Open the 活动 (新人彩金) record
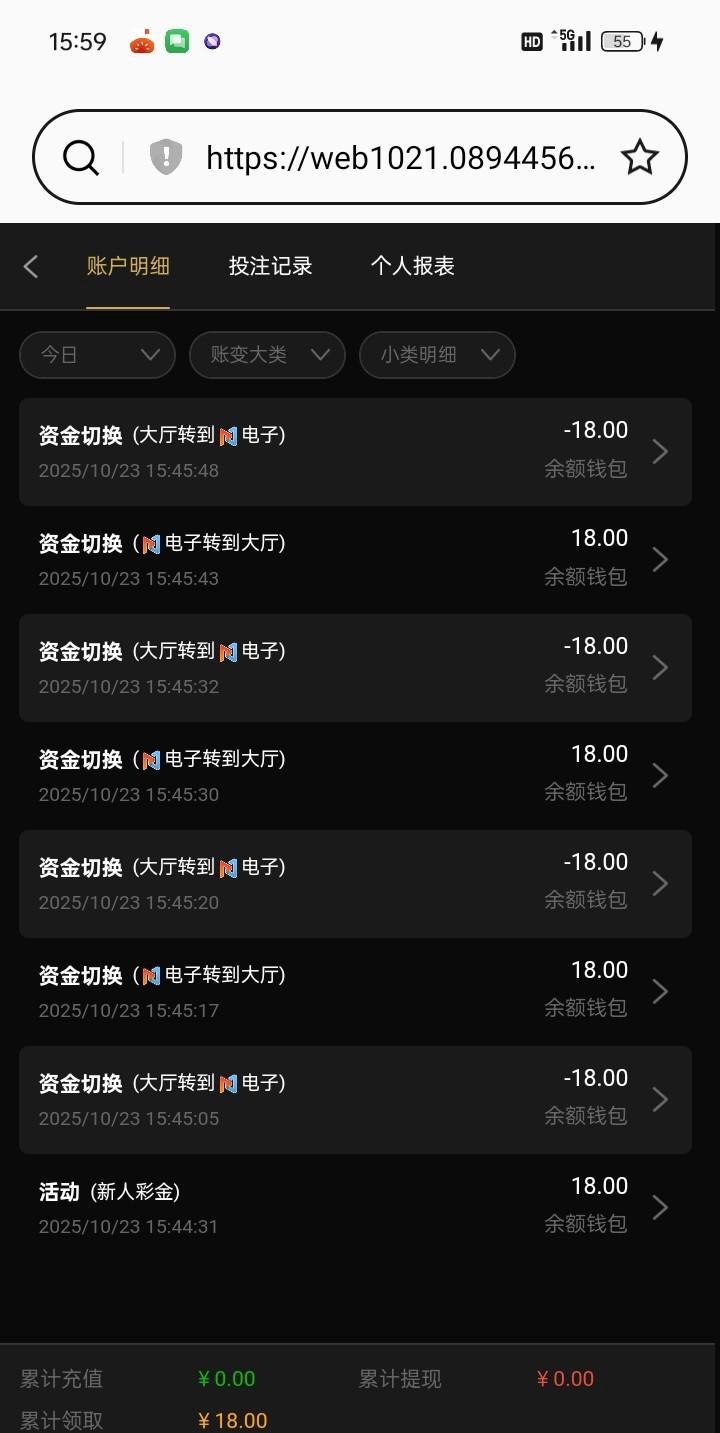The height and width of the screenshot is (1433, 720). 355,1208
